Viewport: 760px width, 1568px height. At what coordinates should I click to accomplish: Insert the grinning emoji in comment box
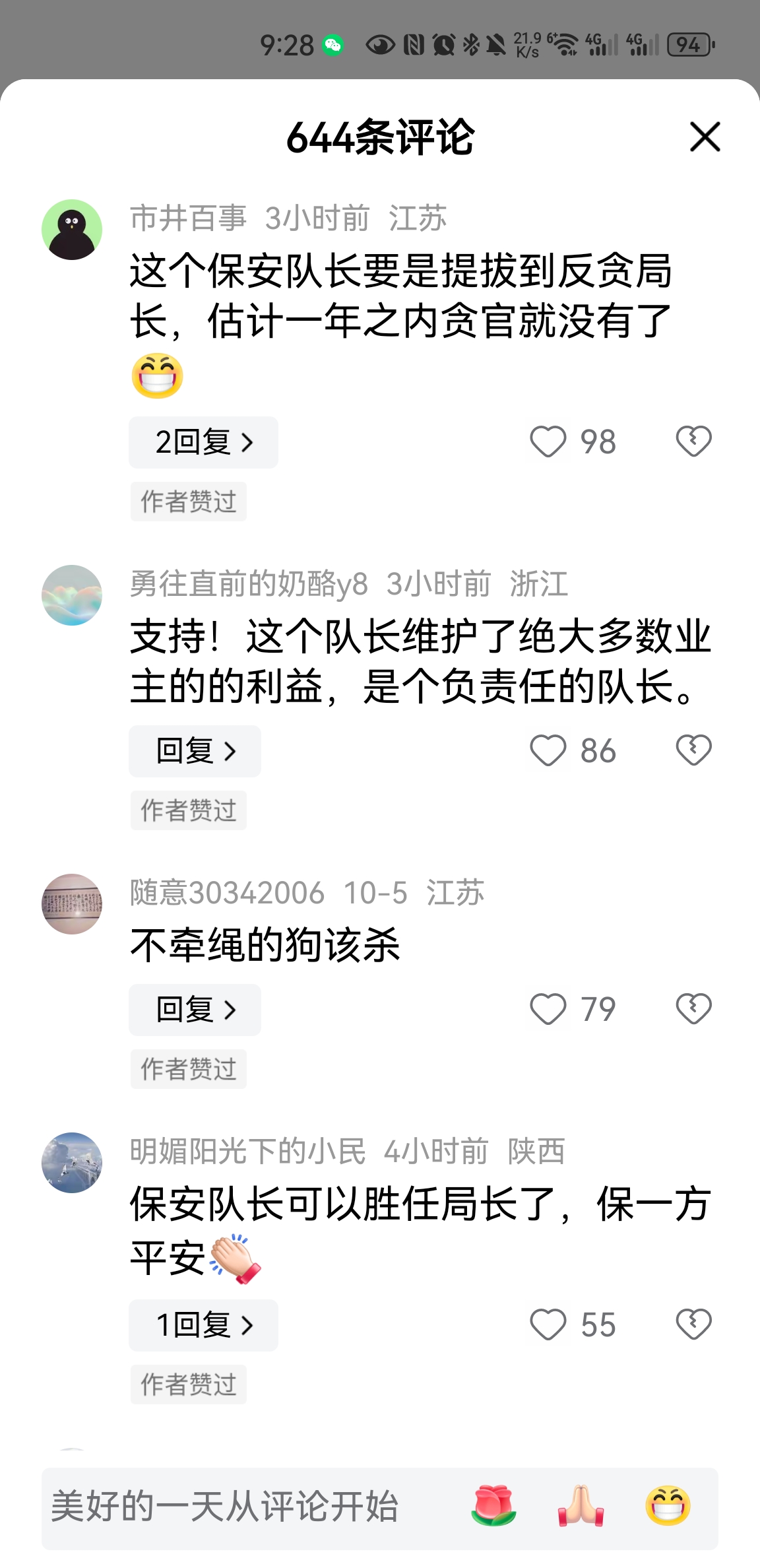point(668,1507)
